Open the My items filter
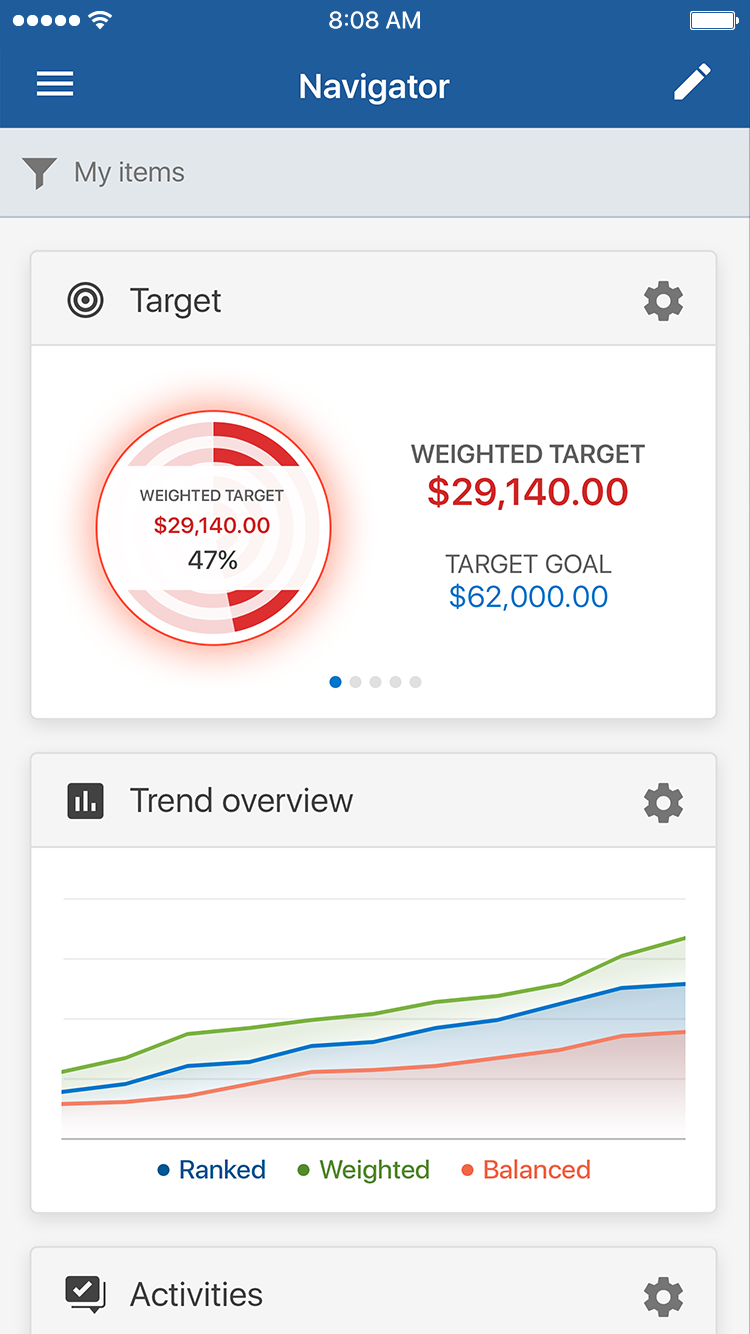 coord(104,173)
